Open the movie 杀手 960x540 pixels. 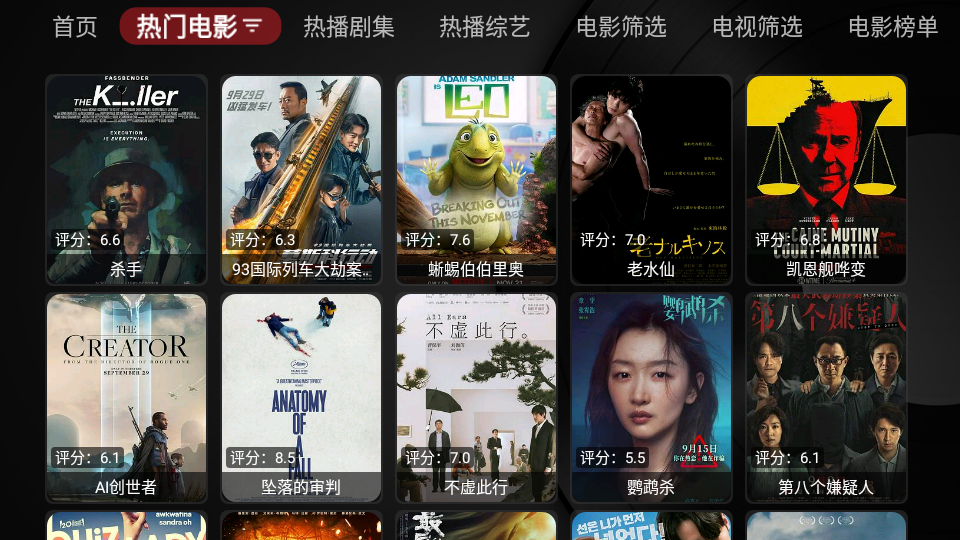[126, 180]
